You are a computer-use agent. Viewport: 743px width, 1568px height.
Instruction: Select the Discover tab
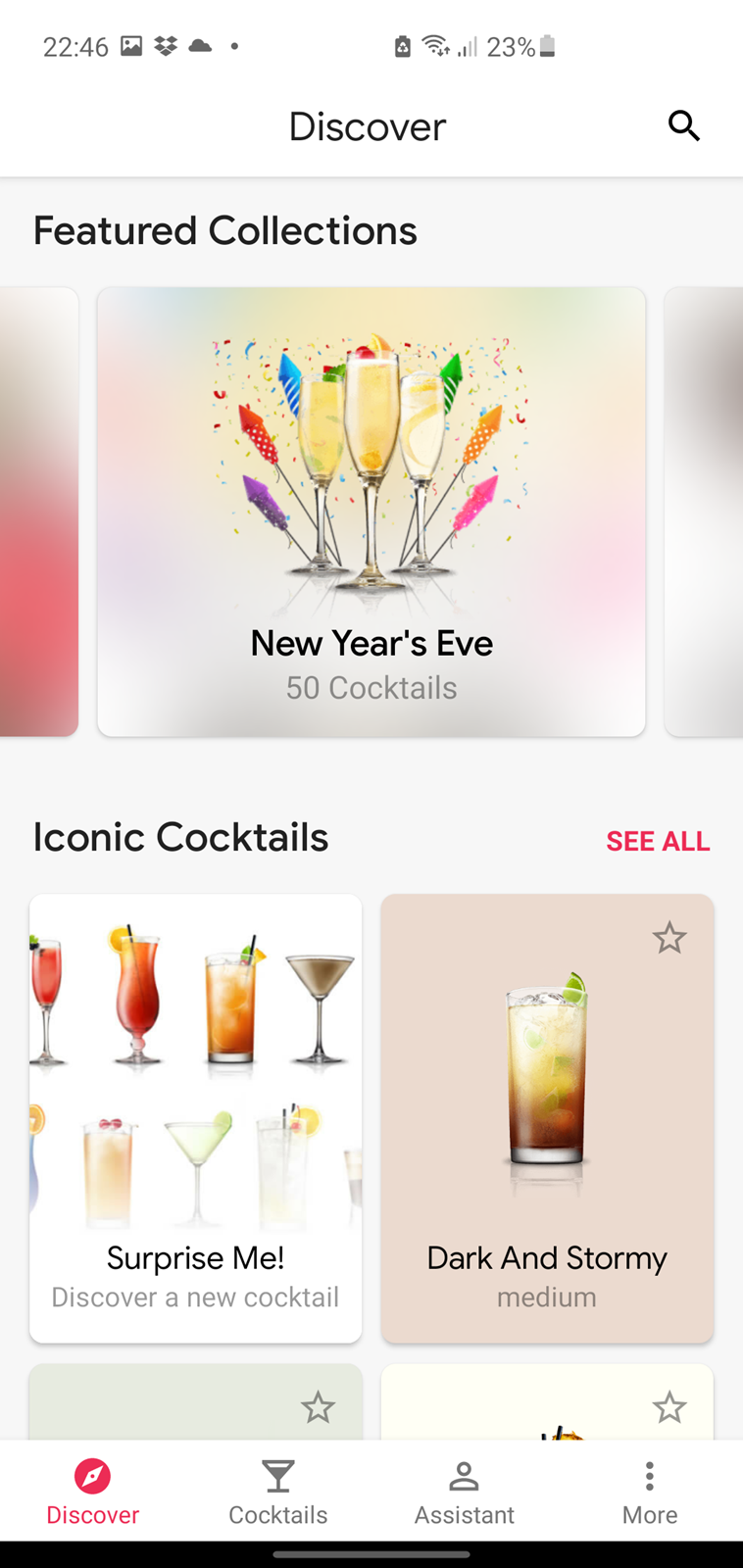coord(93,1492)
